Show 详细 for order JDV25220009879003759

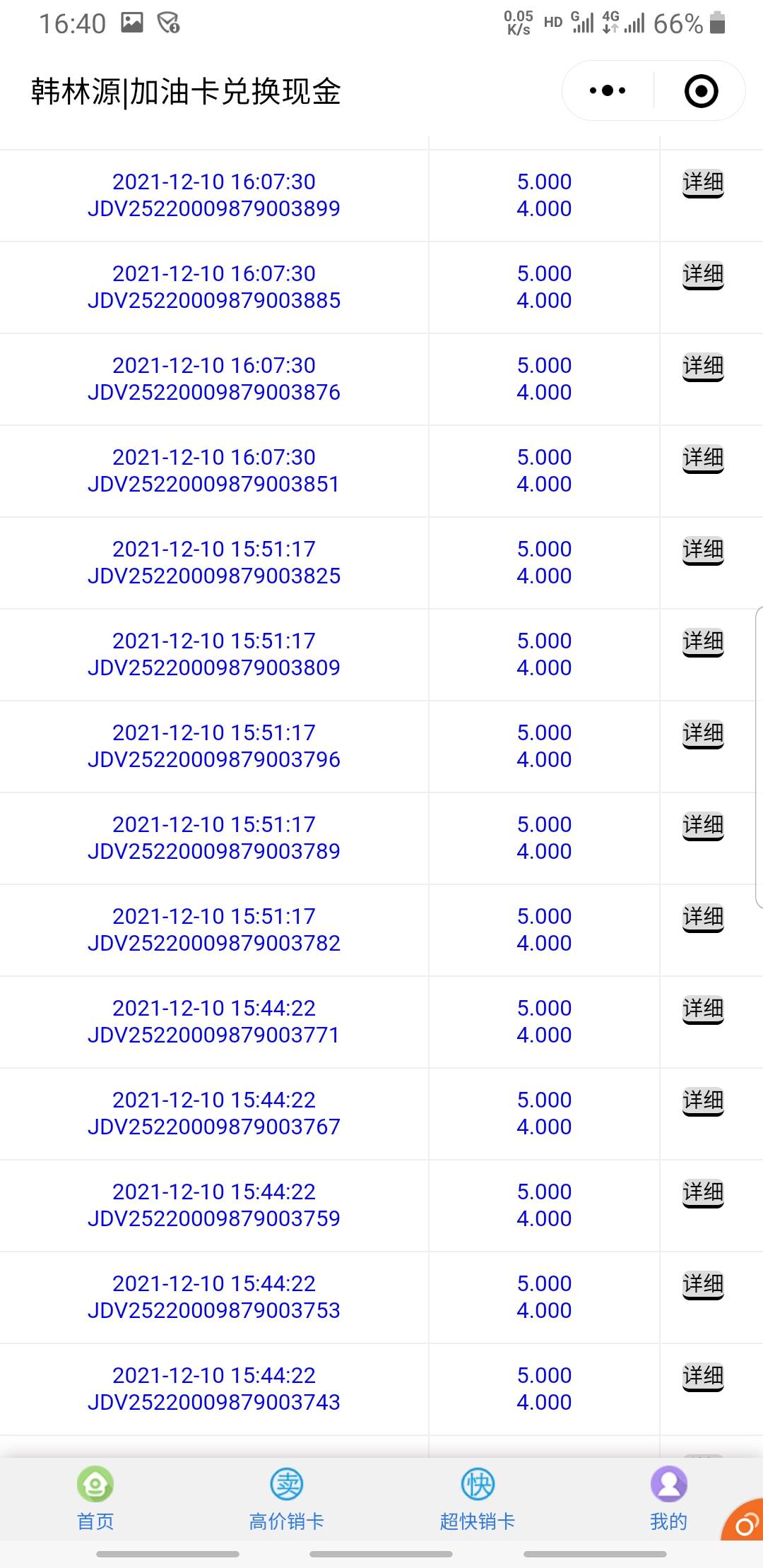(703, 1193)
